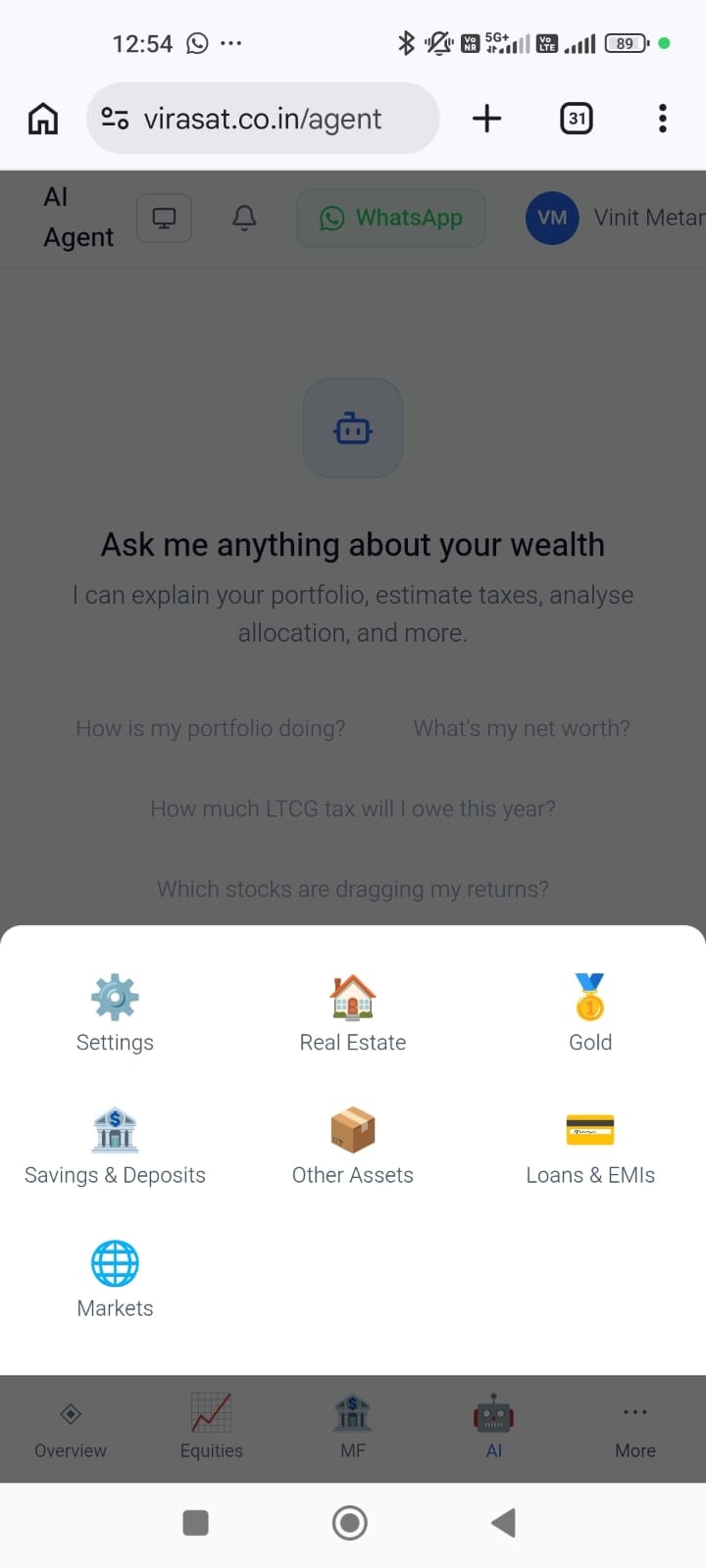This screenshot has height=1568, width=706.
Task: Switch to the Overview tab
Action: pyautogui.click(x=71, y=1428)
